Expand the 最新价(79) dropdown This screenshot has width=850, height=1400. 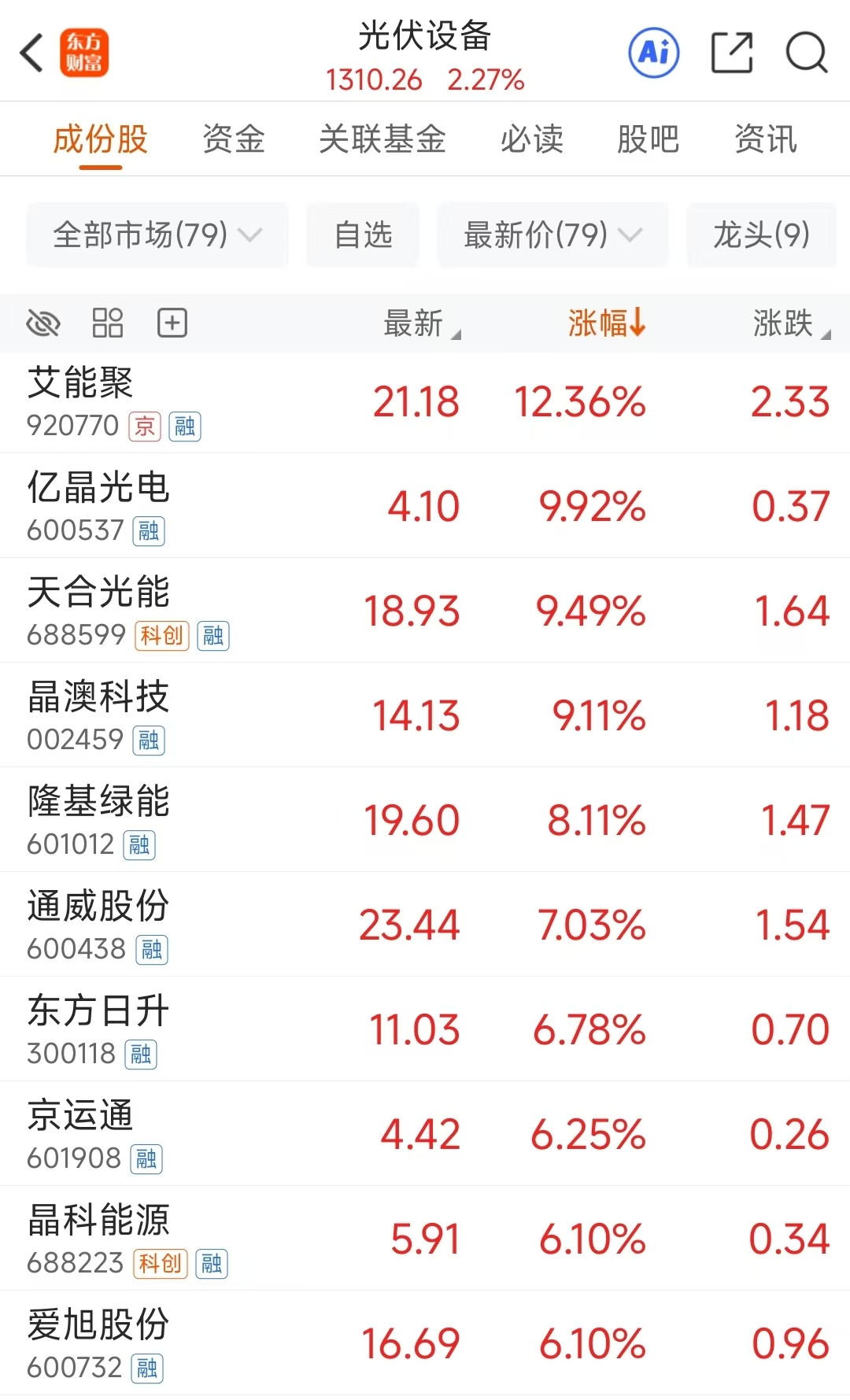552,235
